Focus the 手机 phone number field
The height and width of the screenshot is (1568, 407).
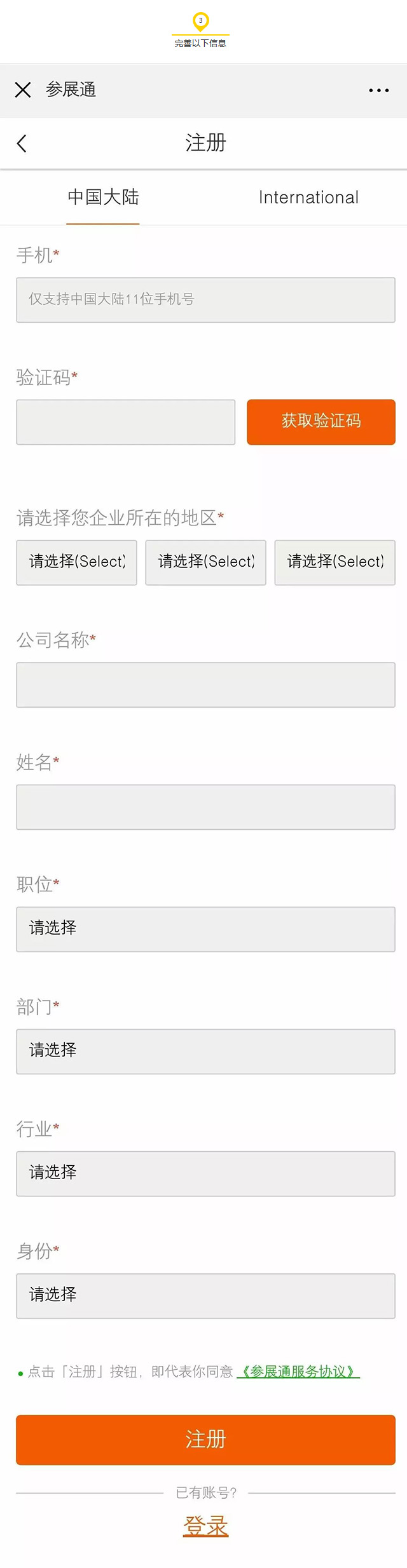pos(205,300)
